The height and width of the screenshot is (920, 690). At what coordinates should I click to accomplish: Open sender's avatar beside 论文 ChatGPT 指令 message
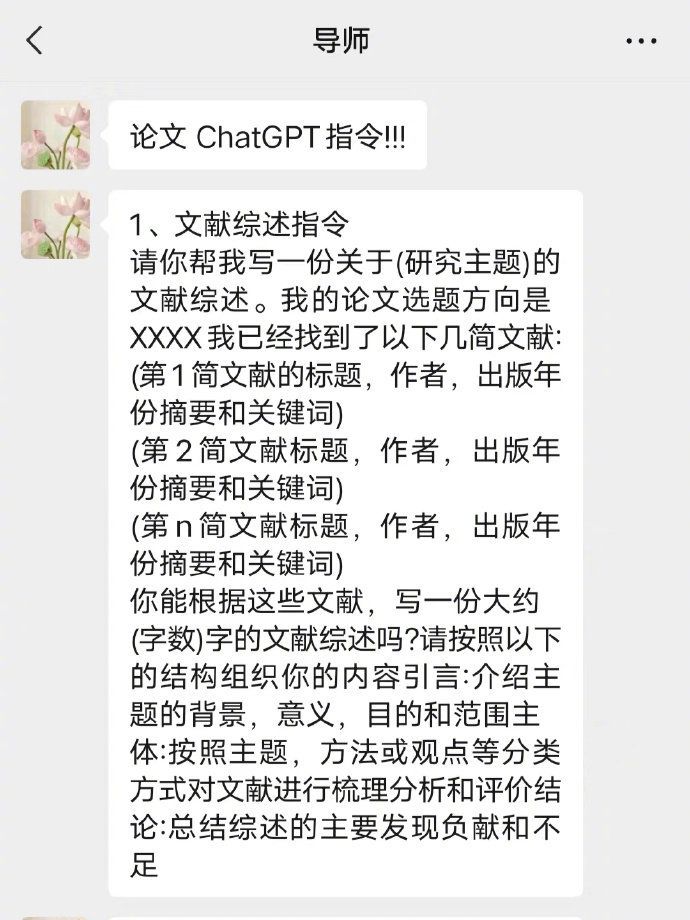coord(56,135)
